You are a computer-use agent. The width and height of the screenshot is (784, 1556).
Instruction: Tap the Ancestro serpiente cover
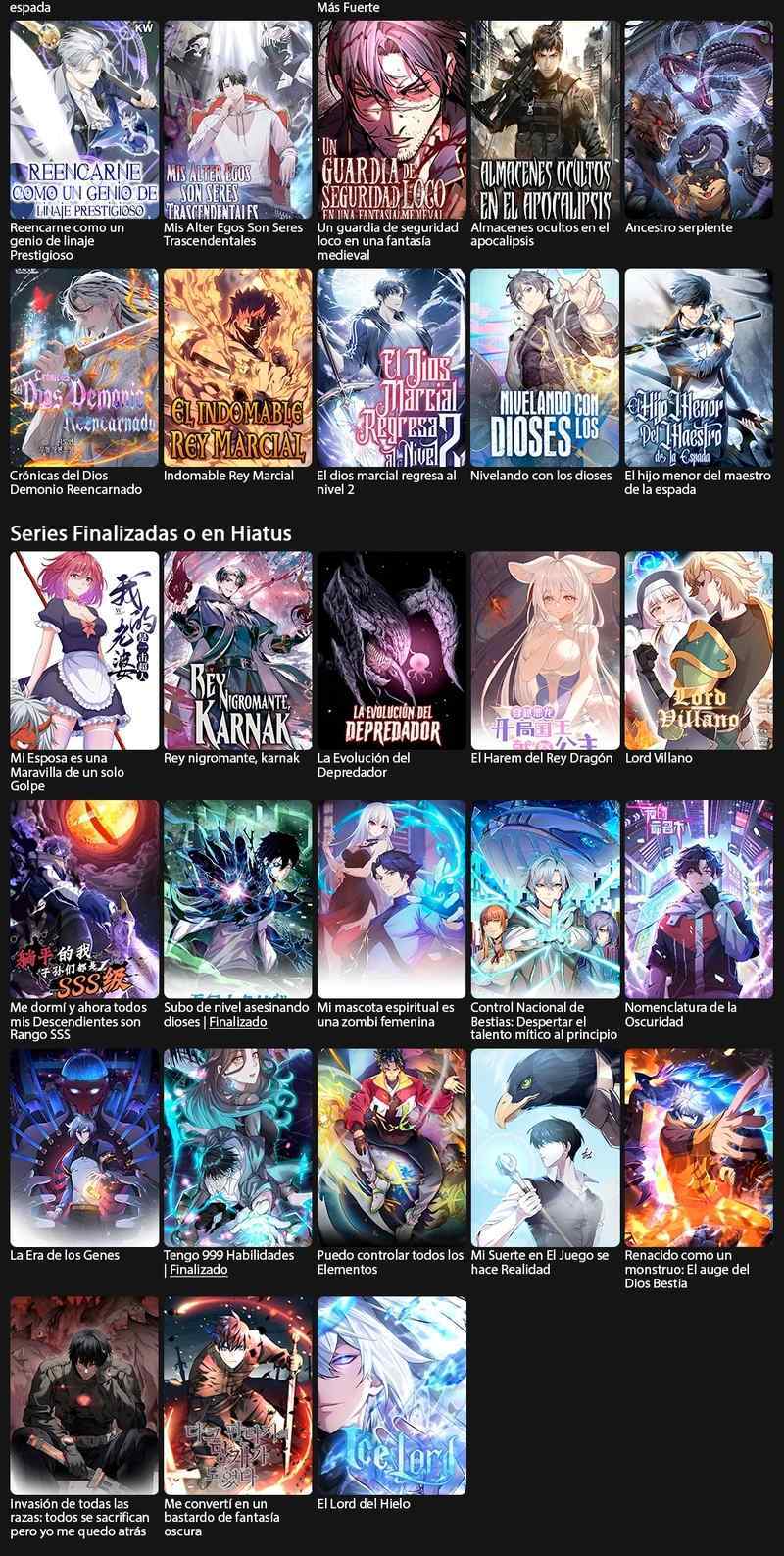(699, 120)
